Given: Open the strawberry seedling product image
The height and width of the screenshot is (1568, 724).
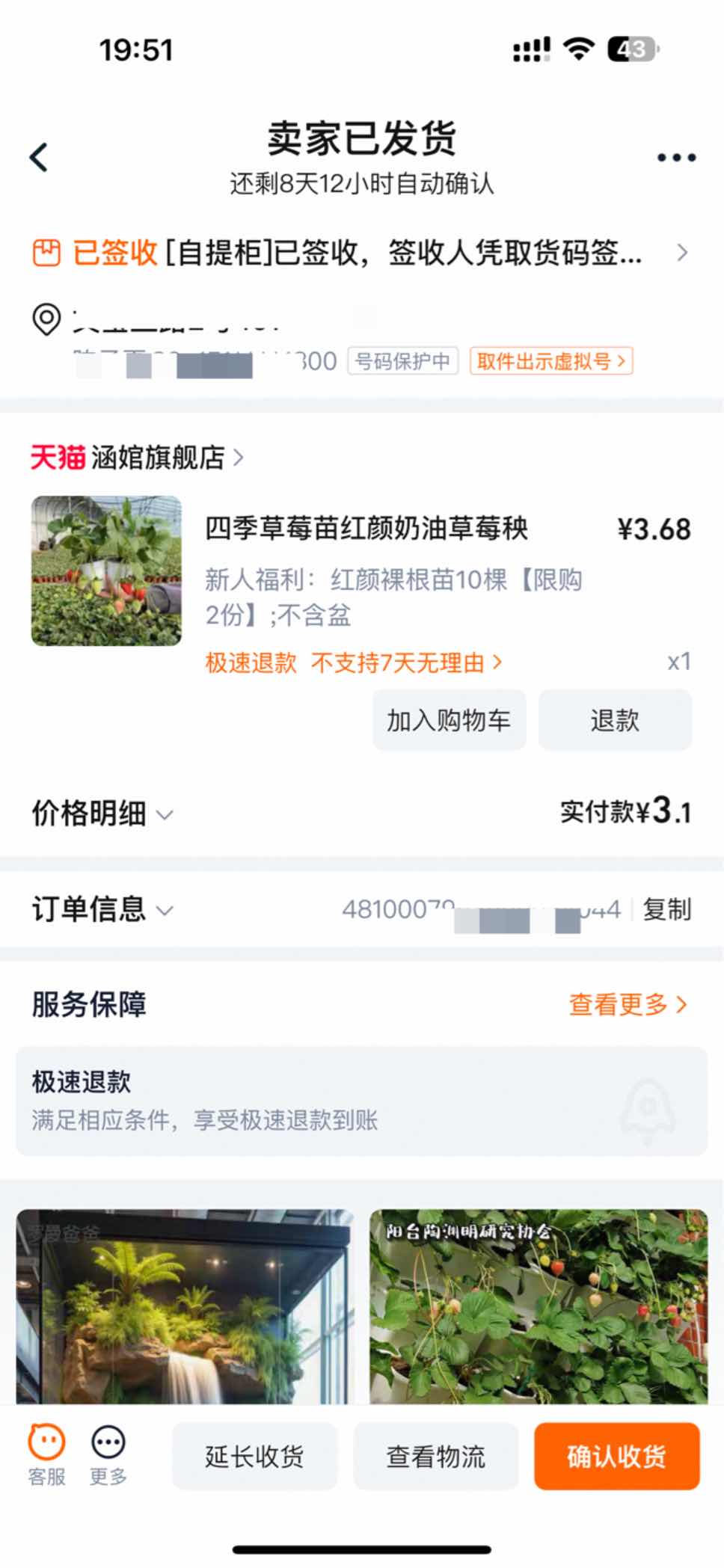Looking at the screenshot, I should pyautogui.click(x=106, y=571).
